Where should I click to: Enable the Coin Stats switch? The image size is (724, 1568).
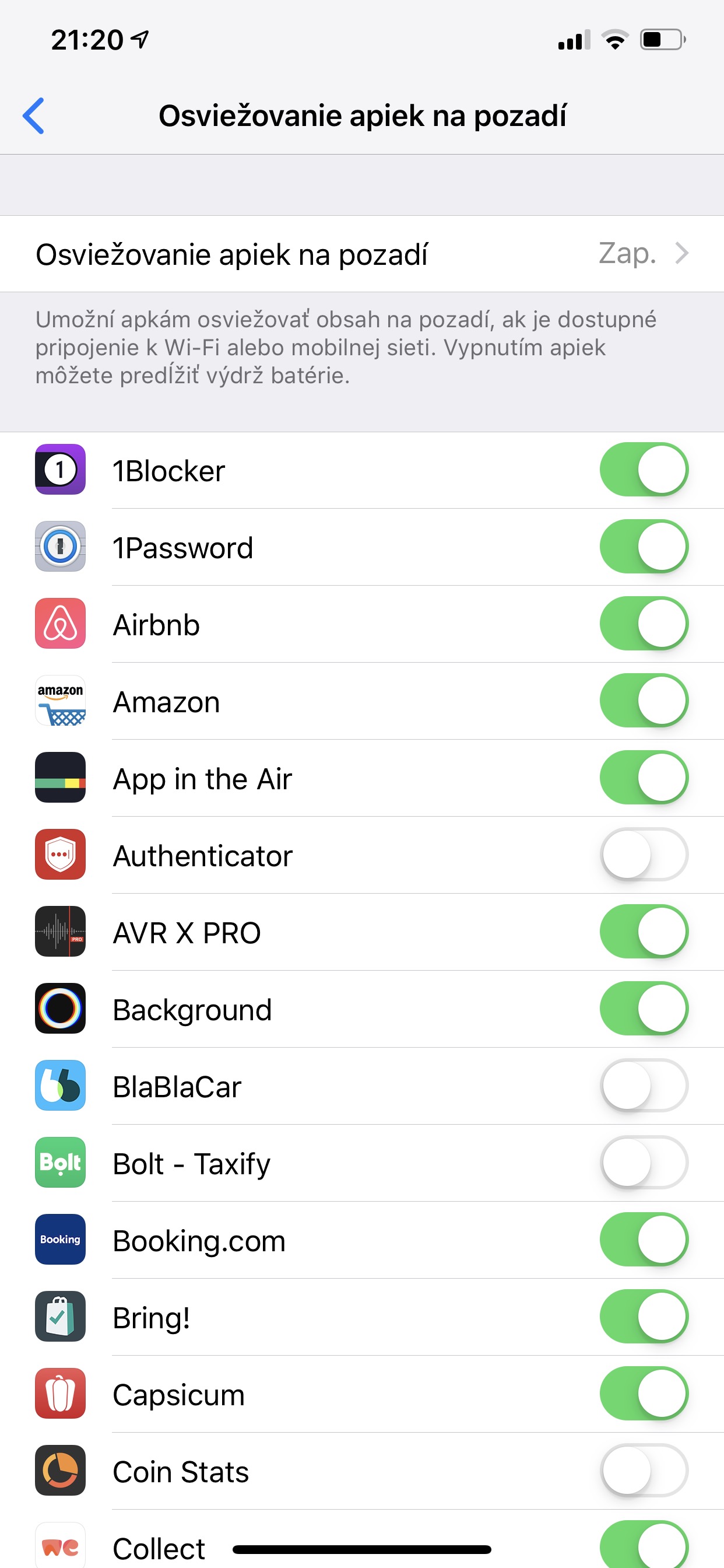(644, 1471)
